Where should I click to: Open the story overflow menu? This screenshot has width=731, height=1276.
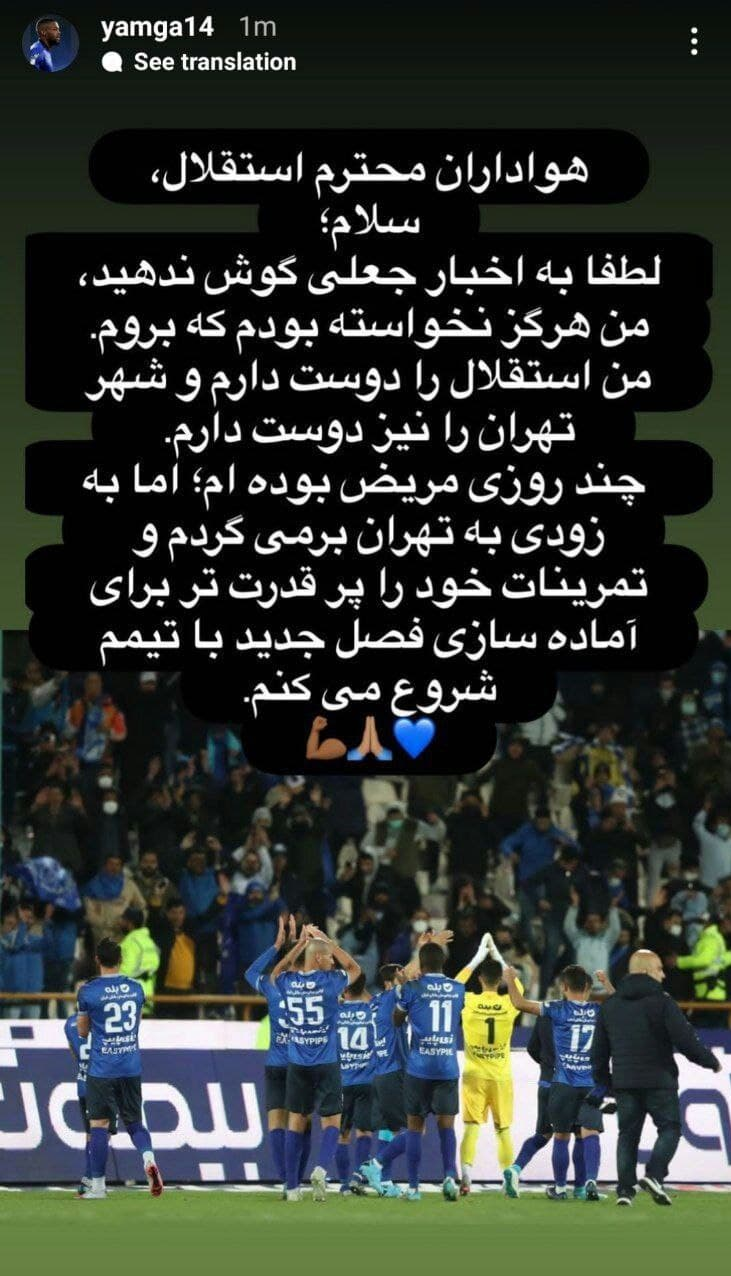click(694, 41)
